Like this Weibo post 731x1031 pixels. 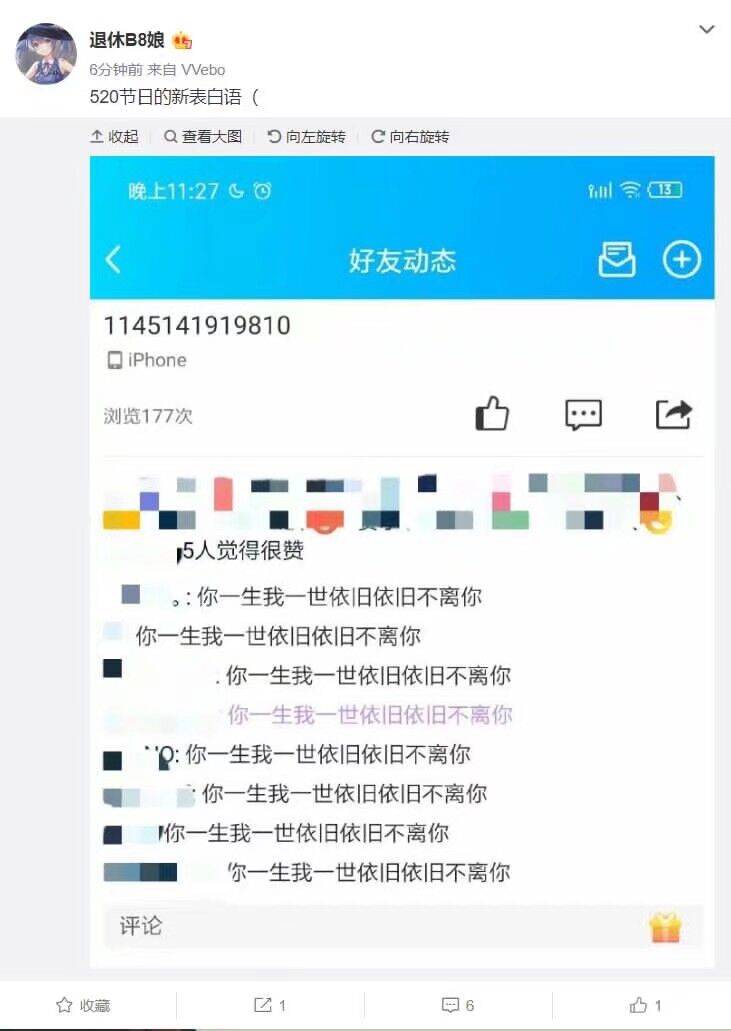(x=645, y=1005)
